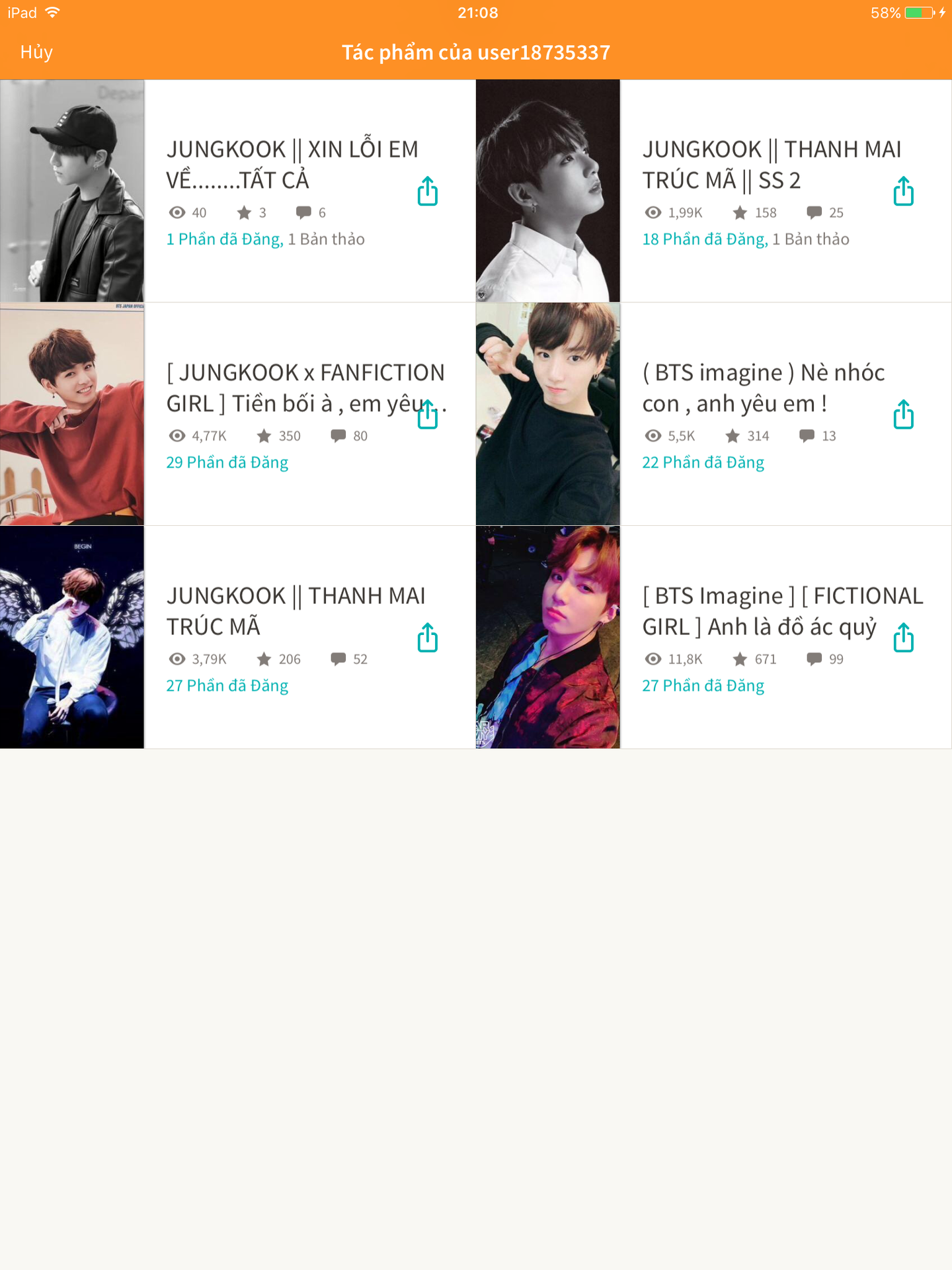Open the story XIN LỖI EM VỀ TẤT CẢ
Screen dimensions: 952x1270
pyautogui.click(x=292, y=165)
